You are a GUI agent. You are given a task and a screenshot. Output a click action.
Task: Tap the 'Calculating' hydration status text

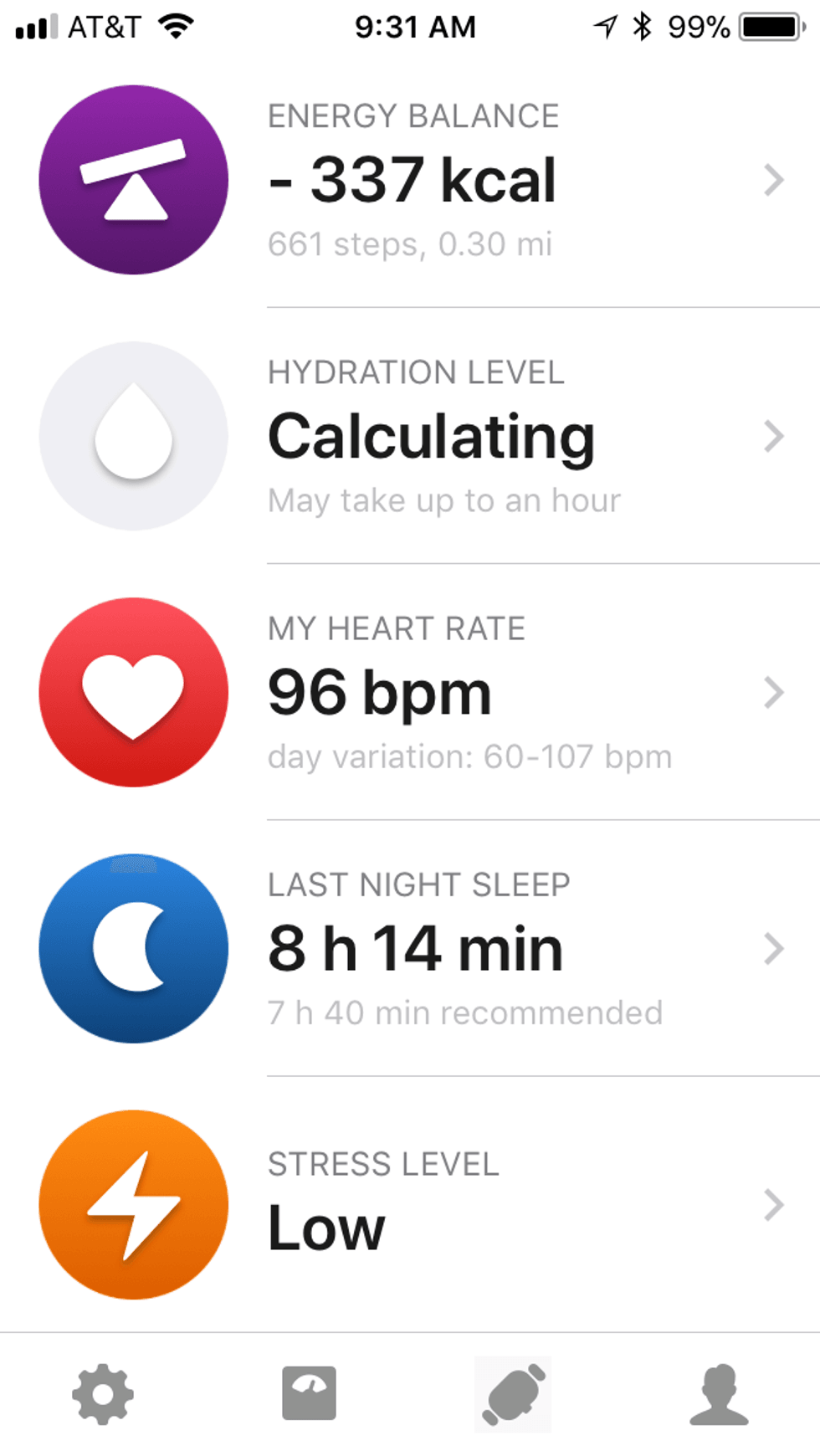(x=431, y=435)
